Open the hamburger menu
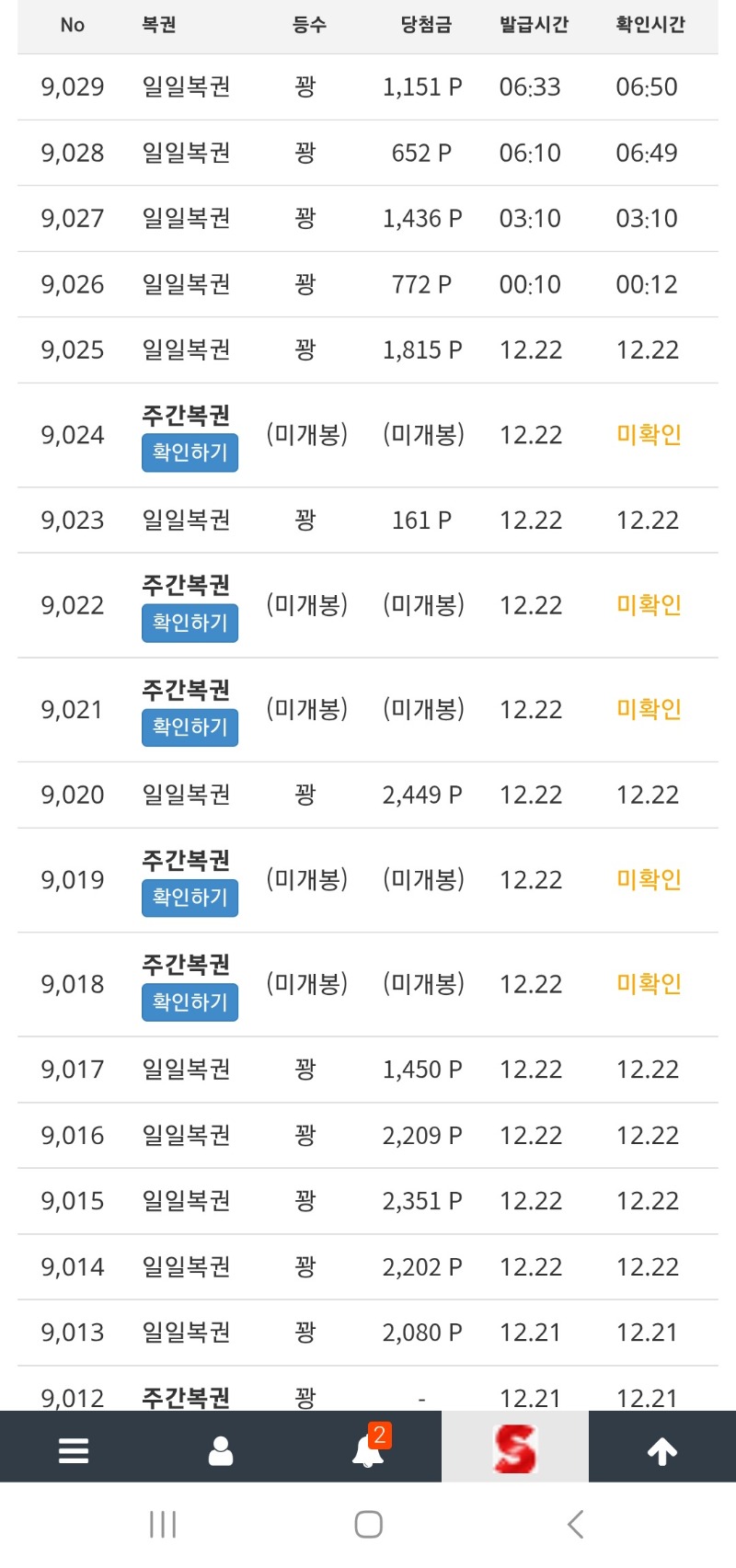The height and width of the screenshot is (1568, 736). 74,1450
